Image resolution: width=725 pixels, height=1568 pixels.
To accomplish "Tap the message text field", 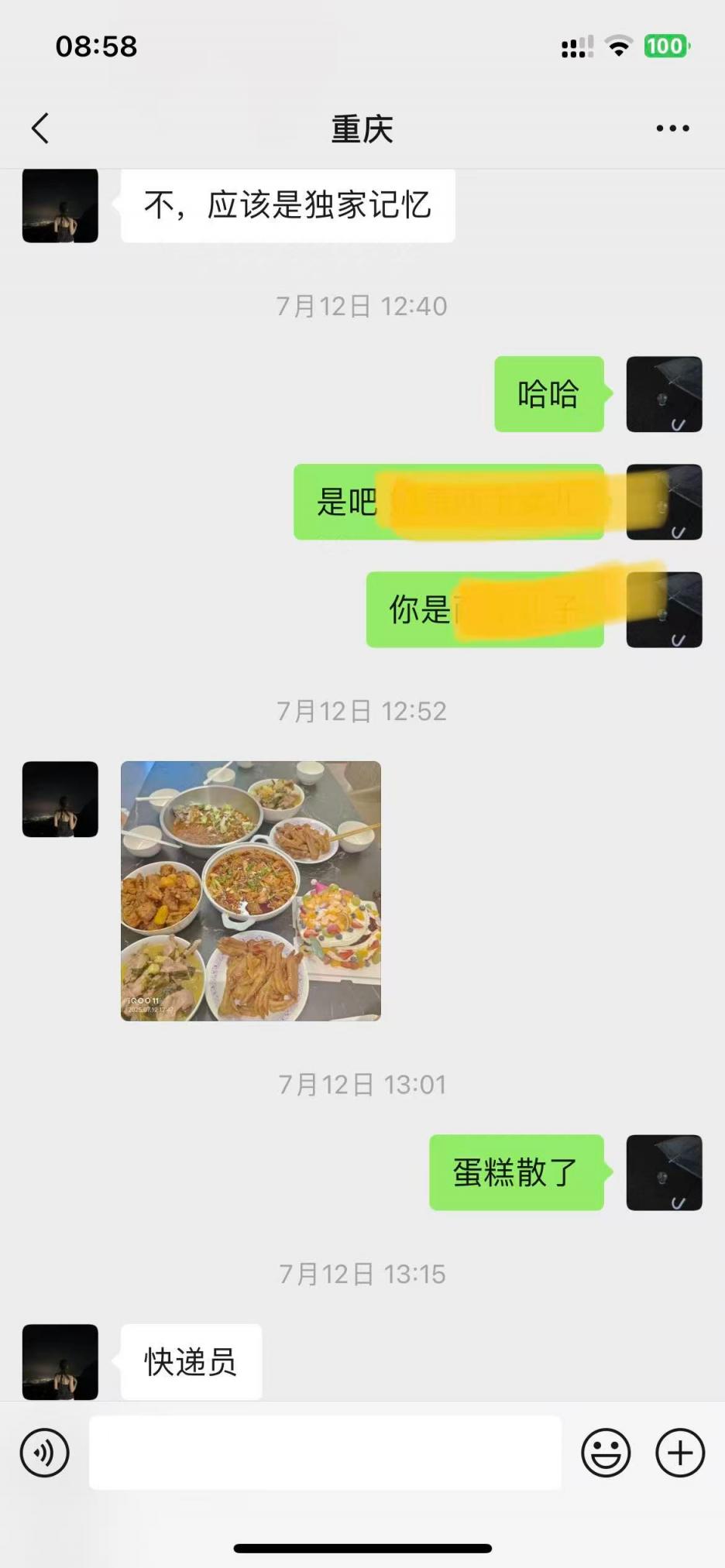I will [x=325, y=1453].
